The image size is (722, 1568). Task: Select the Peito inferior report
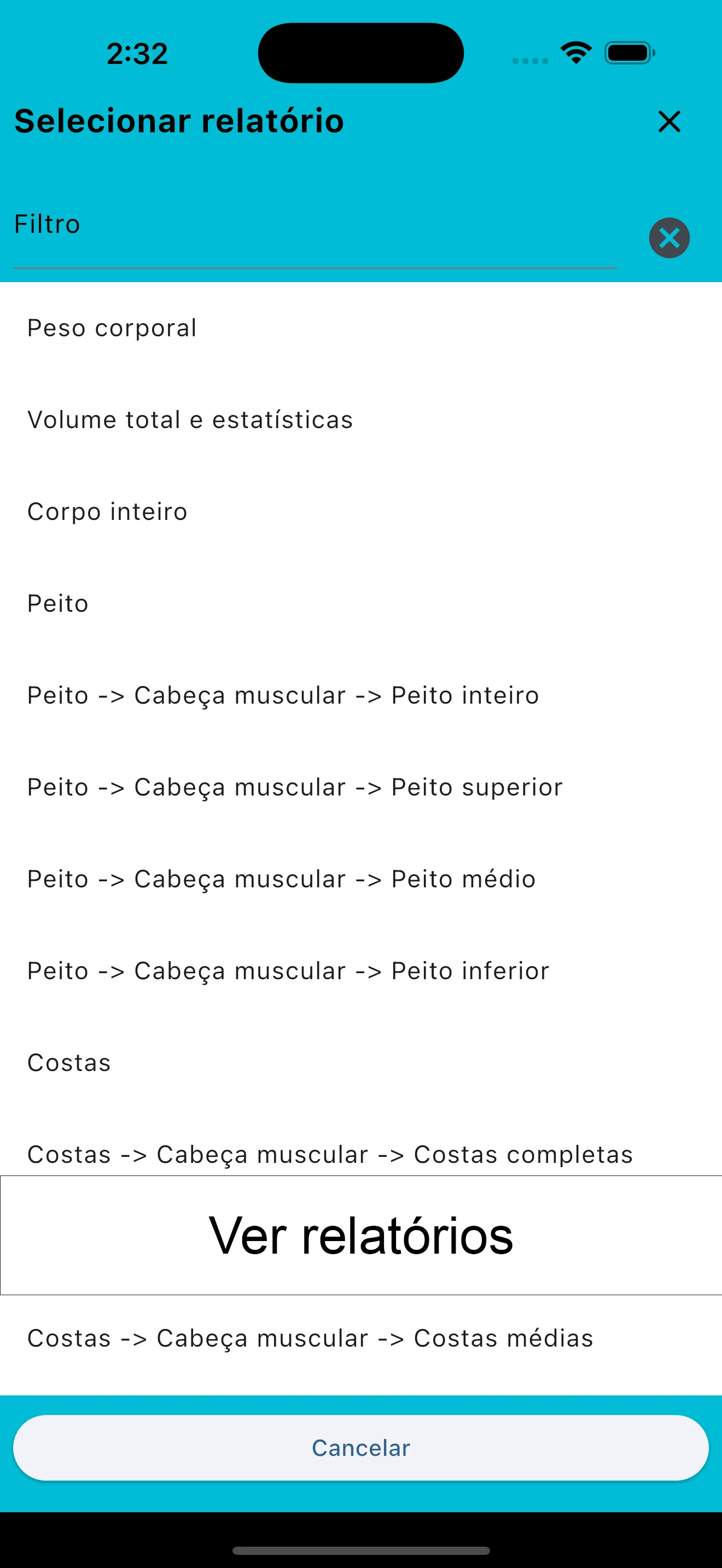pos(287,970)
